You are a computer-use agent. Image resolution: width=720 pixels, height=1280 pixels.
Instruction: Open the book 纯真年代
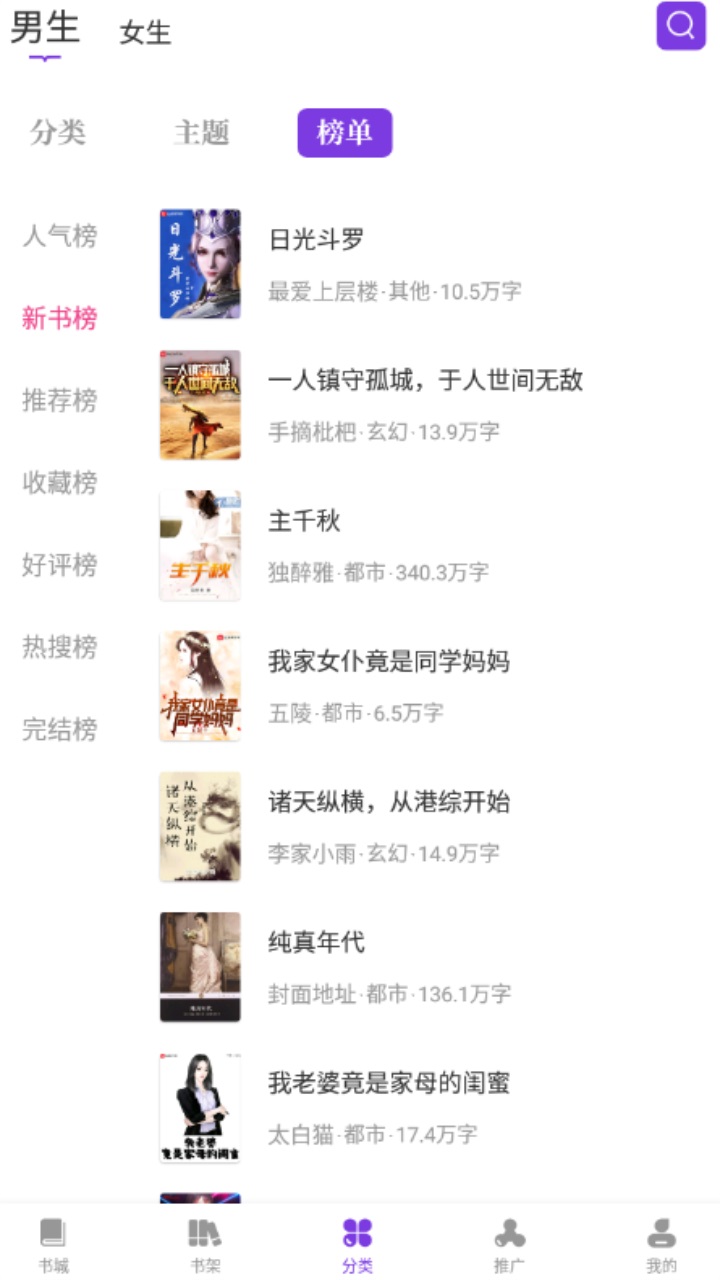point(316,942)
